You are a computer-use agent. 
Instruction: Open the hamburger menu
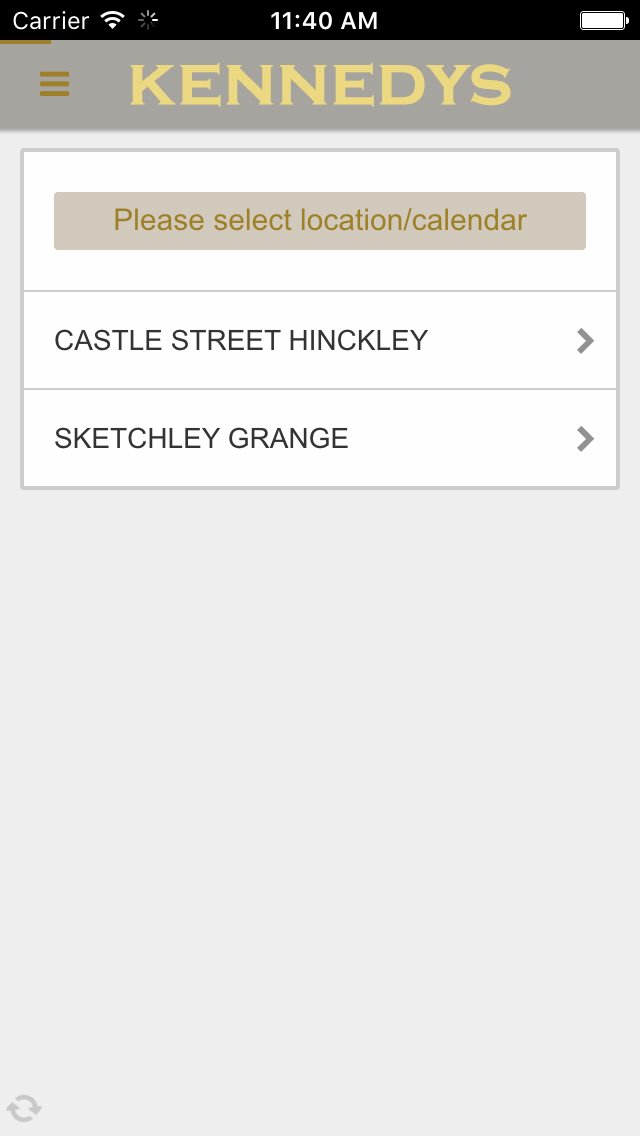[x=54, y=84]
